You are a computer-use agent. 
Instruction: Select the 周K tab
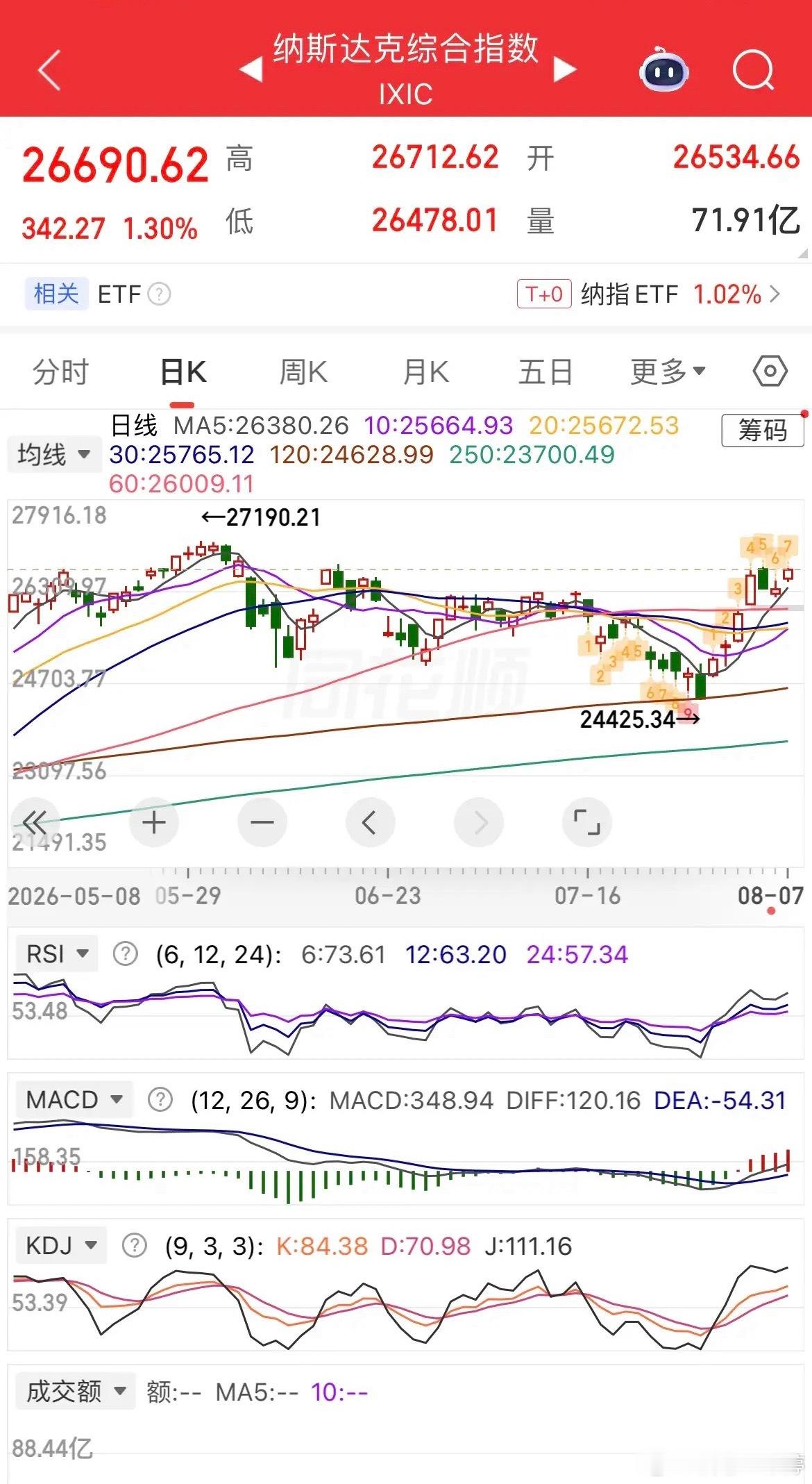[x=303, y=372]
